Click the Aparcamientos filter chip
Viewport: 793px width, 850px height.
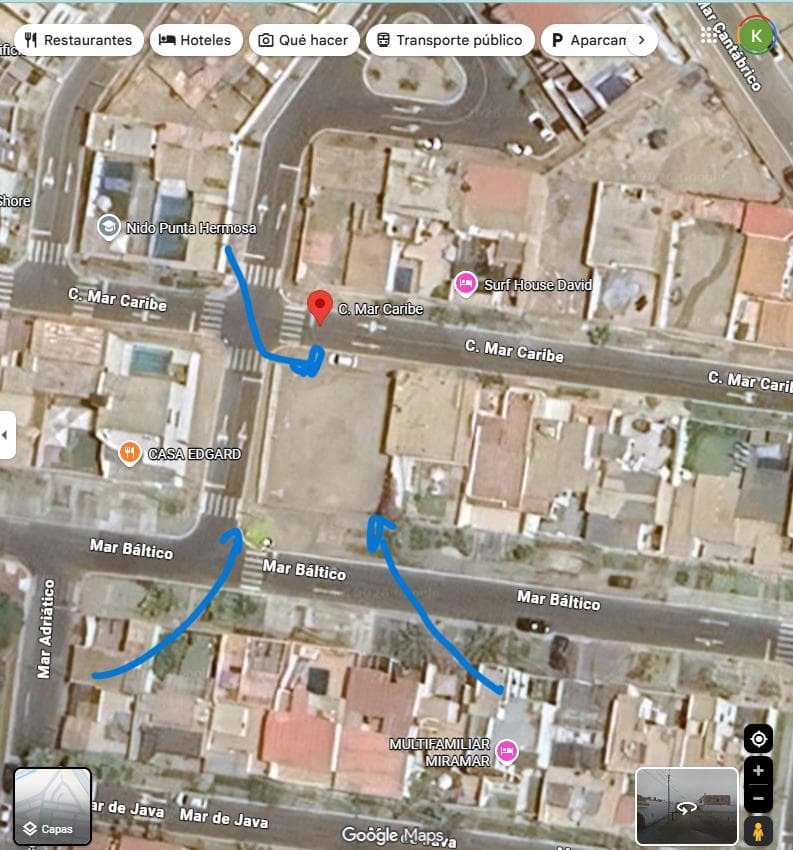click(x=594, y=40)
